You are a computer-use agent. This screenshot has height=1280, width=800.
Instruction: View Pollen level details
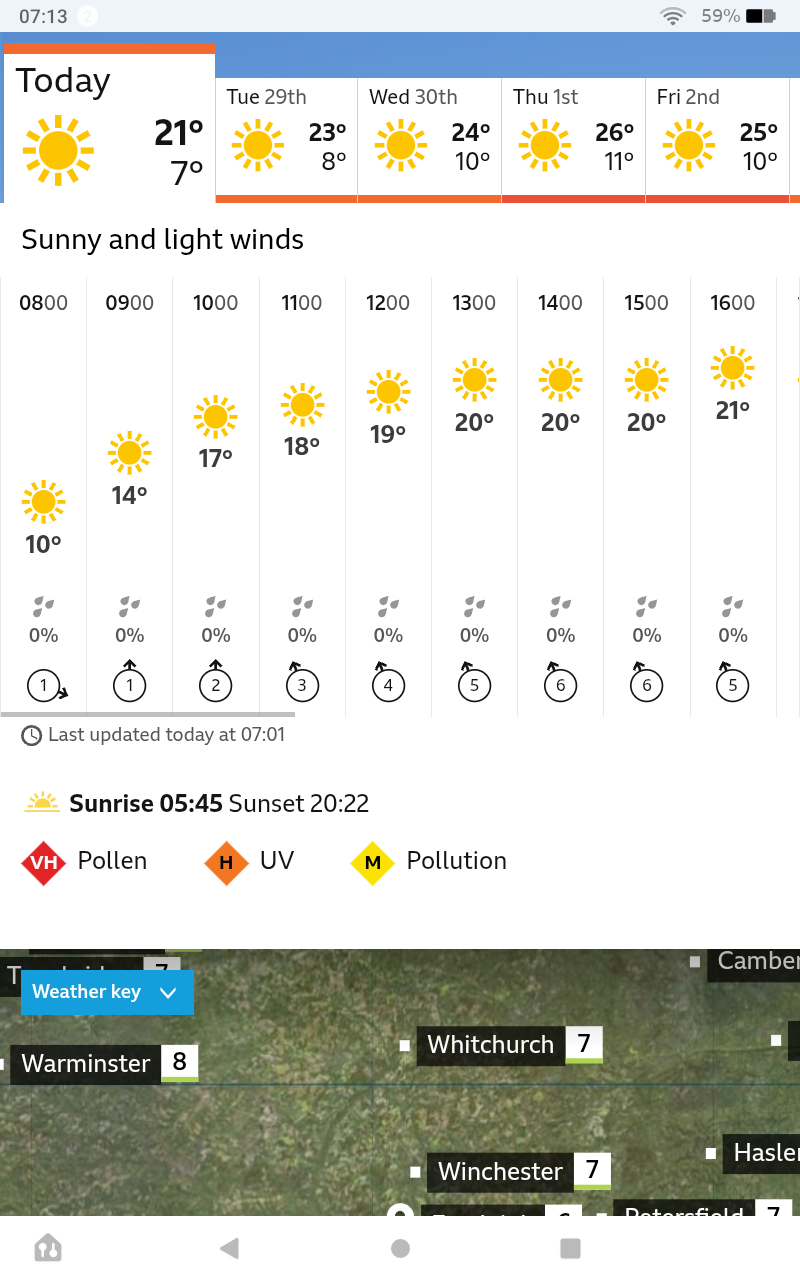(x=85, y=861)
